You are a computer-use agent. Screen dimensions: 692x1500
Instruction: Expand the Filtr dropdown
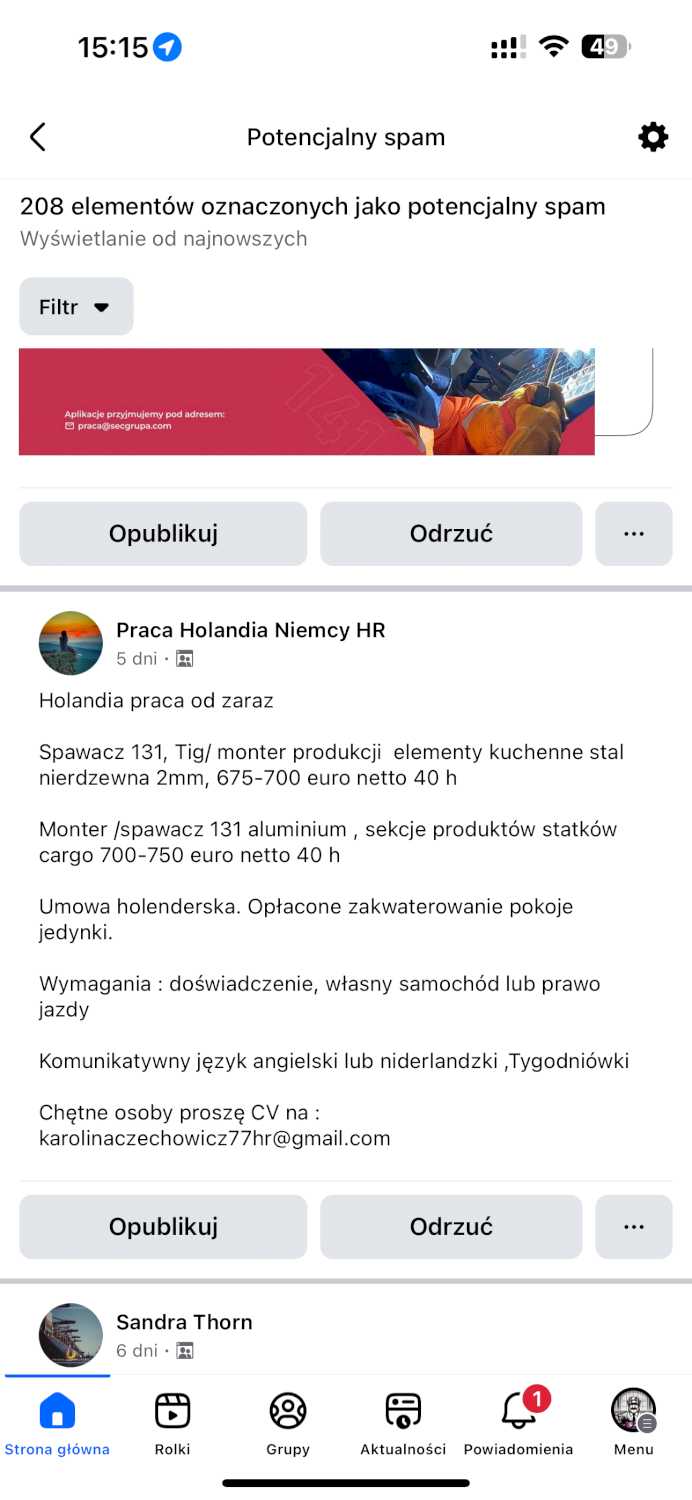coord(76,307)
